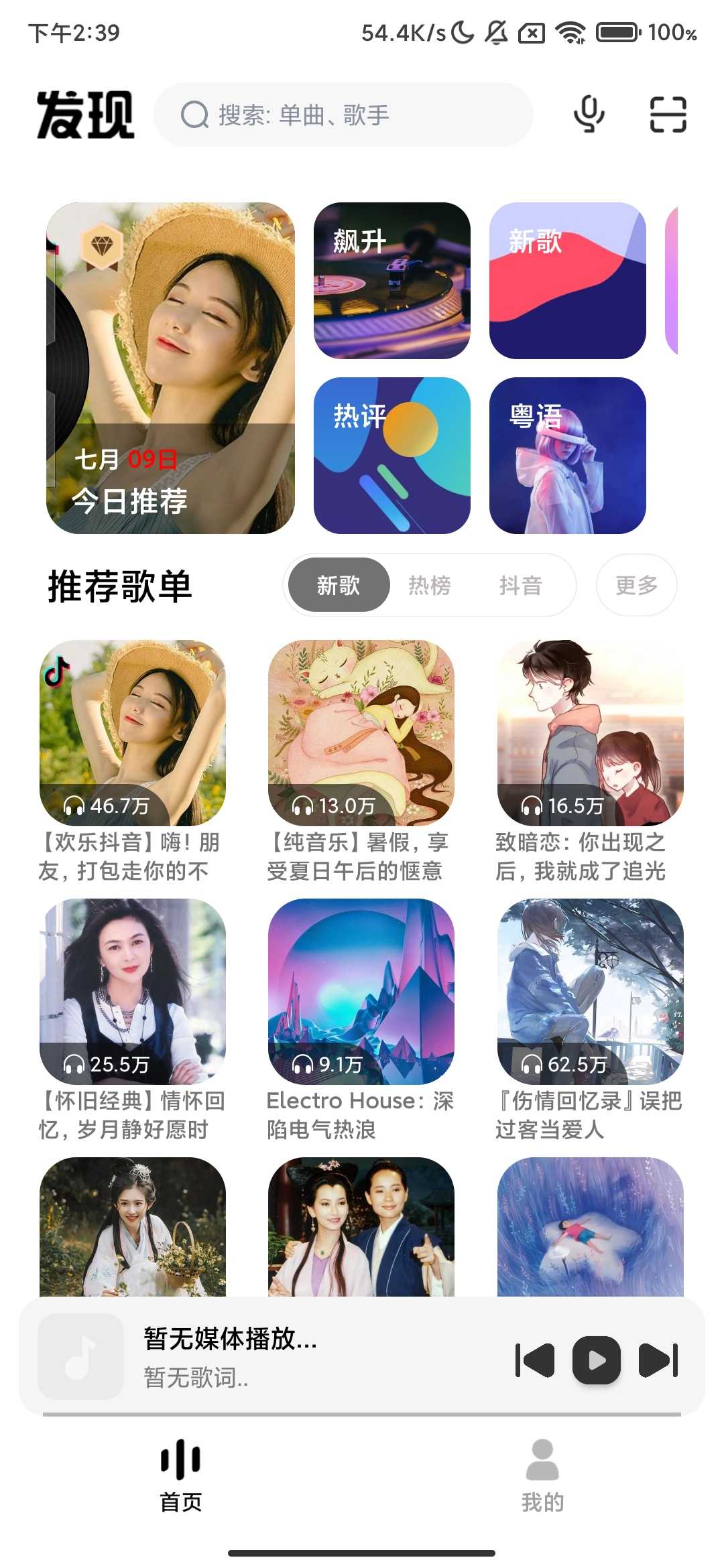The width and height of the screenshot is (724, 1568).
Task: Tap the voice search microphone icon
Action: tap(589, 114)
